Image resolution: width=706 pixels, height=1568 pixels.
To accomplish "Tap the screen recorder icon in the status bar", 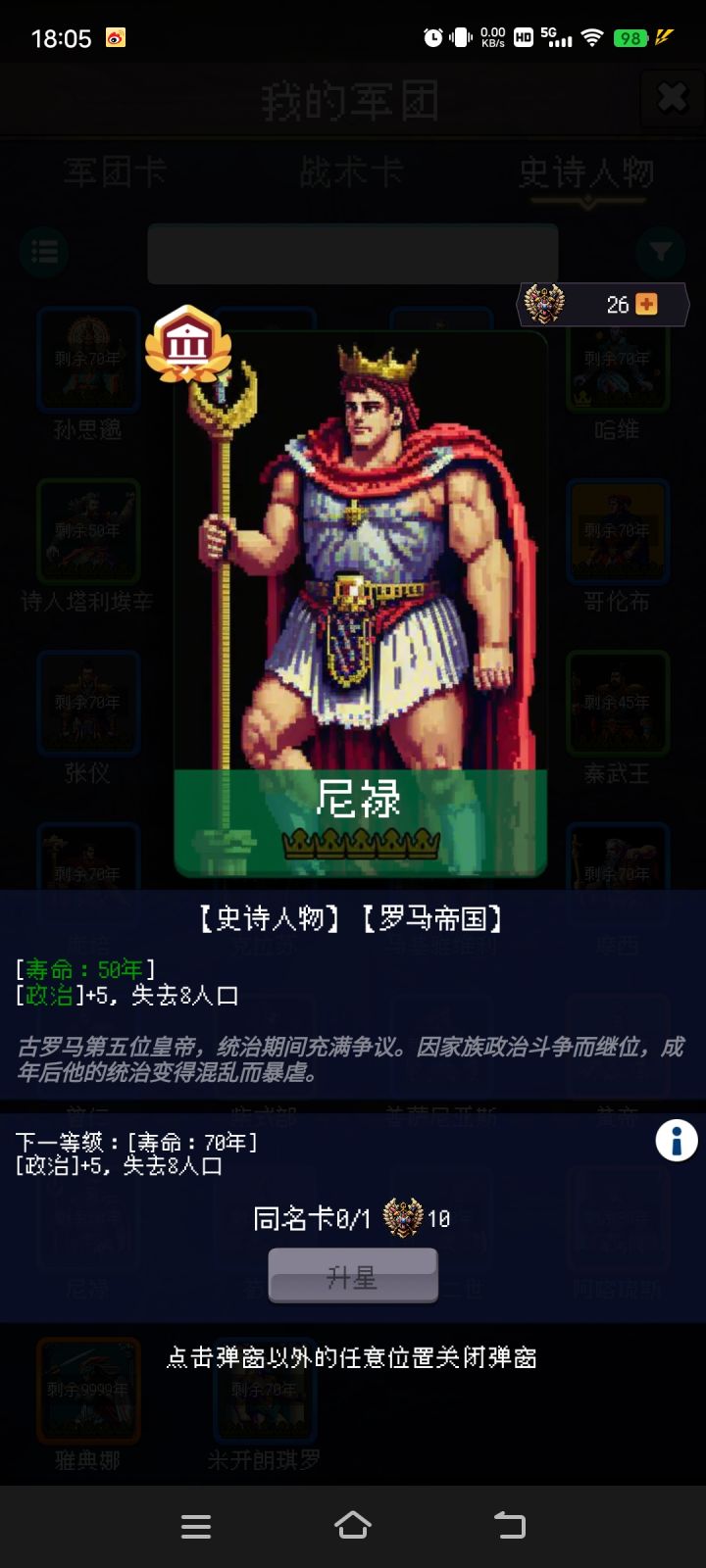I will 121,40.
